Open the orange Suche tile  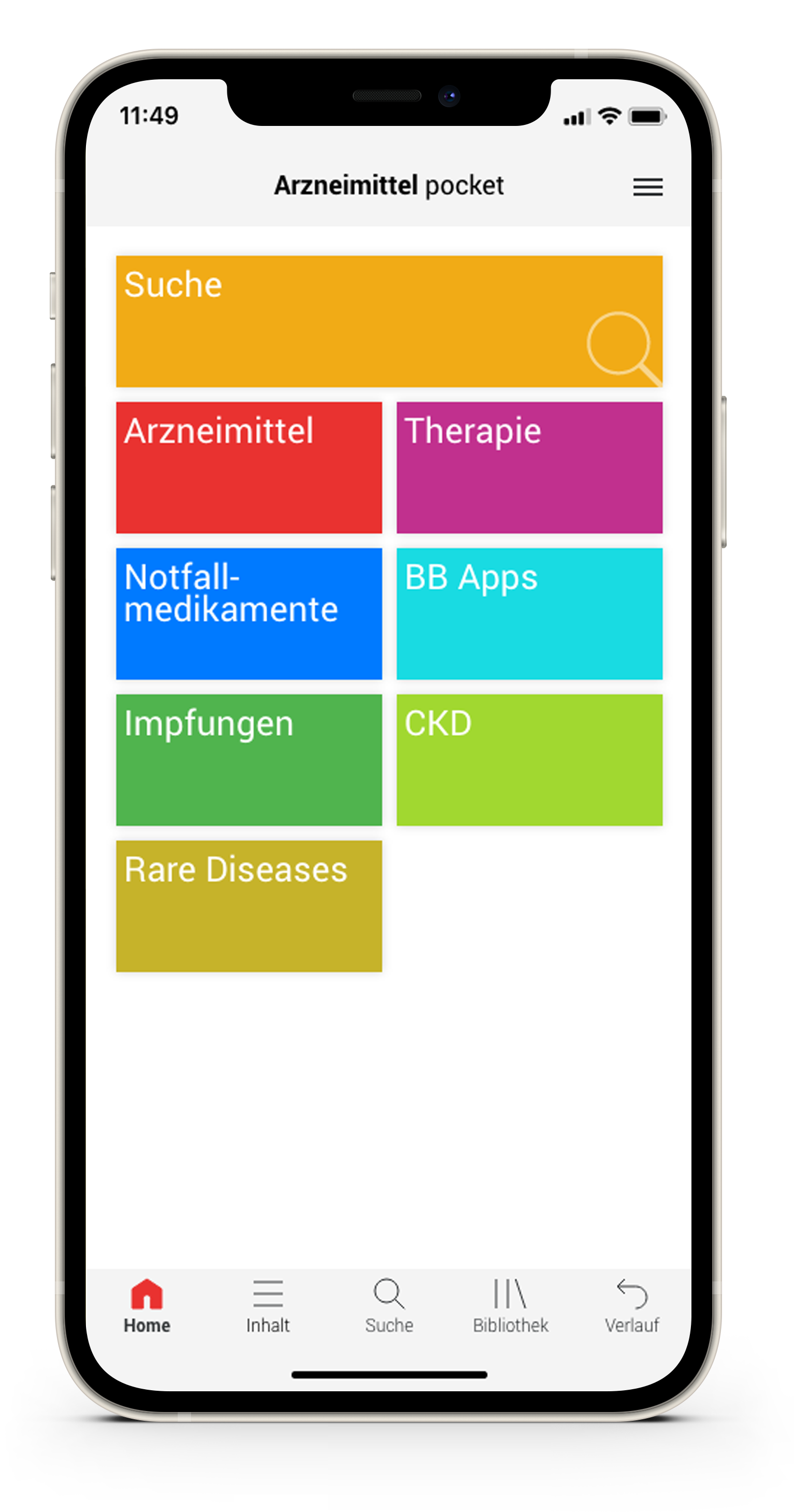(388, 321)
